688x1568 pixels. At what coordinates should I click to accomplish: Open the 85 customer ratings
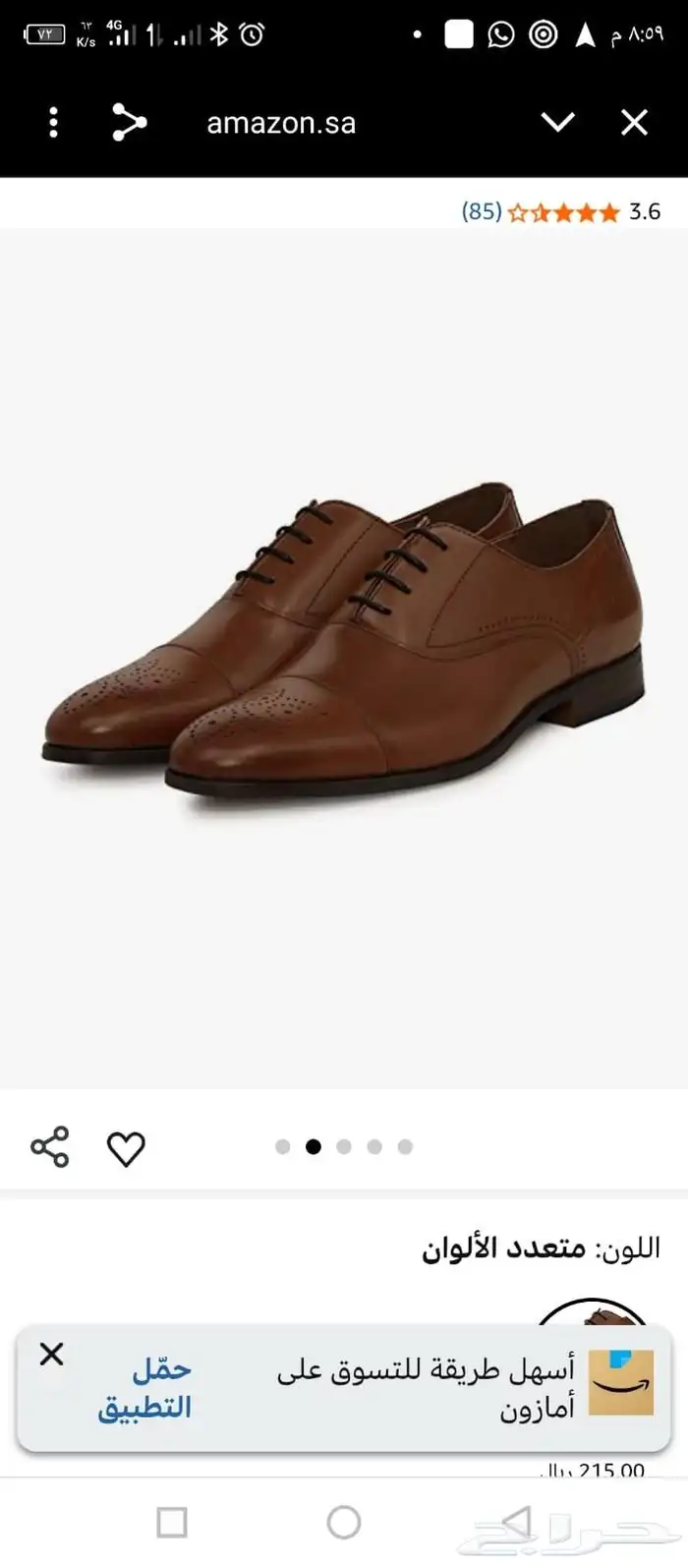point(482,211)
